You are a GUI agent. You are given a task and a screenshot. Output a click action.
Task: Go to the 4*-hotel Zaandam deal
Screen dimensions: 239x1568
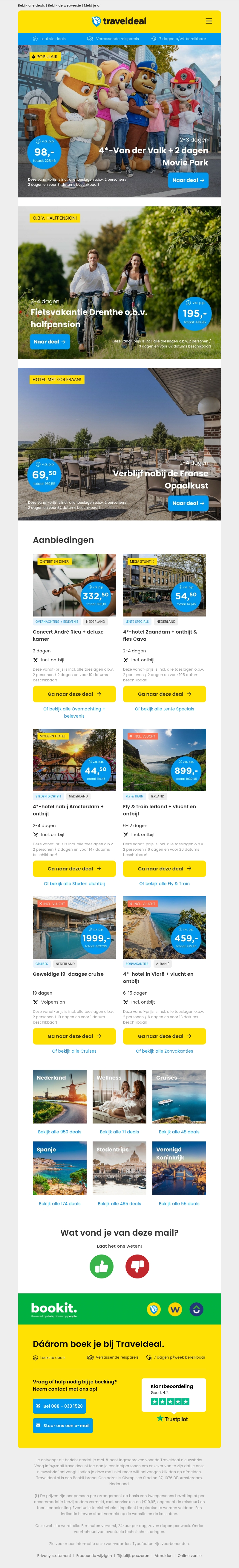tap(164, 693)
